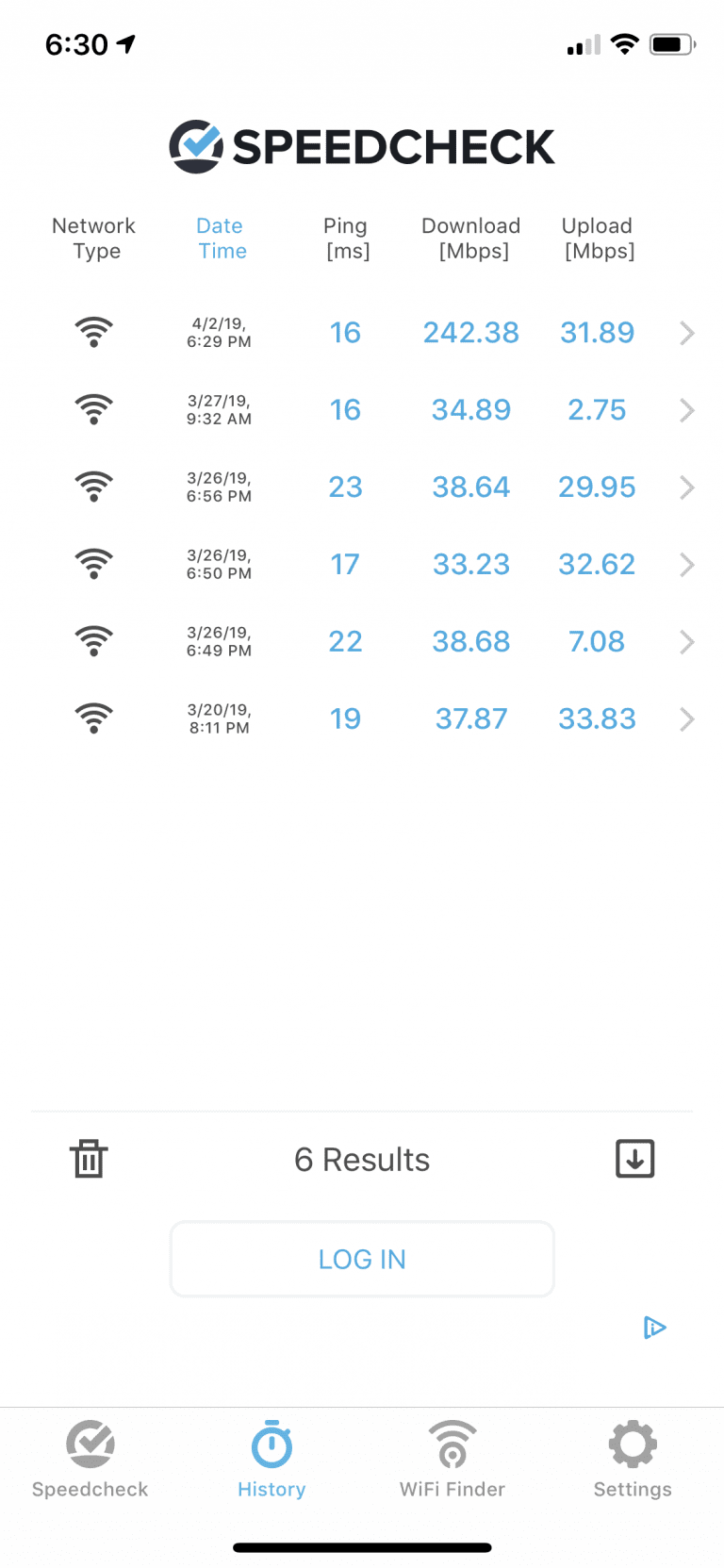
Task: Open the 4/2/19 6:29 PM result
Action: pyautogui.click(x=362, y=333)
